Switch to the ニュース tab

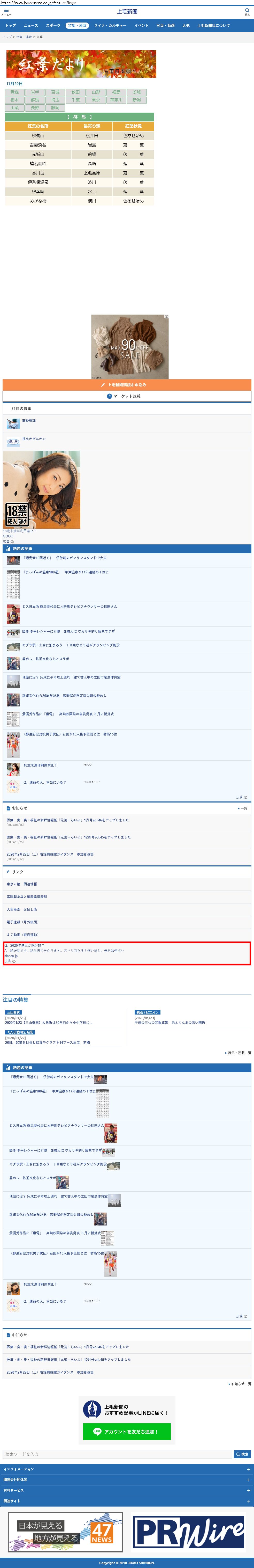coord(31,26)
